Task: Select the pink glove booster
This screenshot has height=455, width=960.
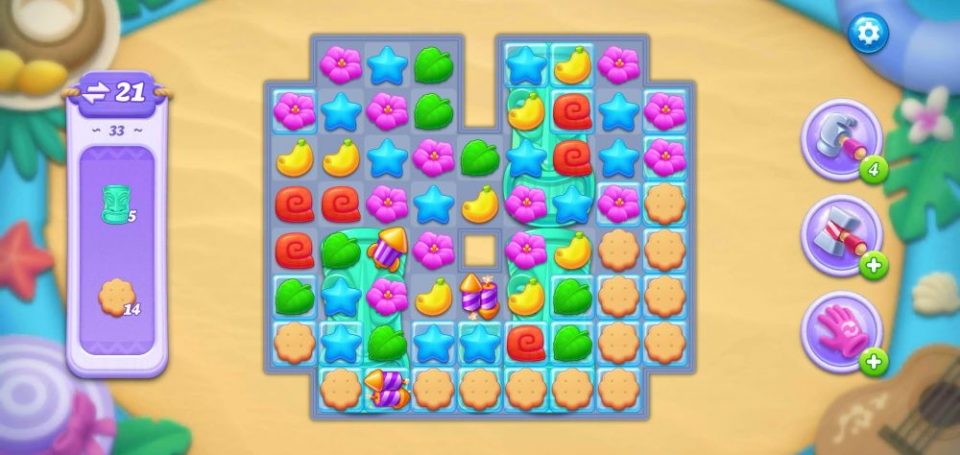Action: 840,329
